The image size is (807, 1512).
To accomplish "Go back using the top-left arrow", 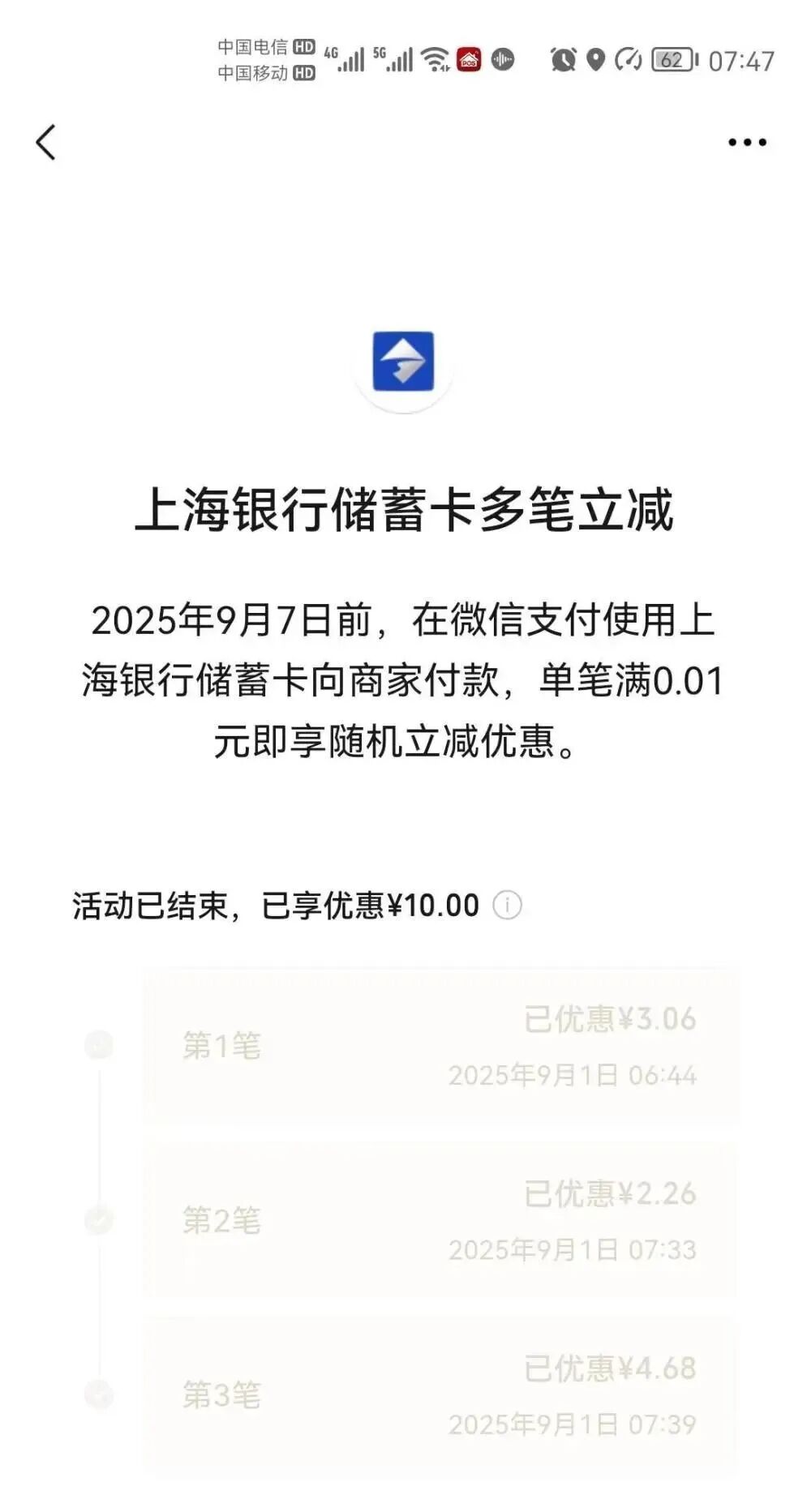I will 46,143.
